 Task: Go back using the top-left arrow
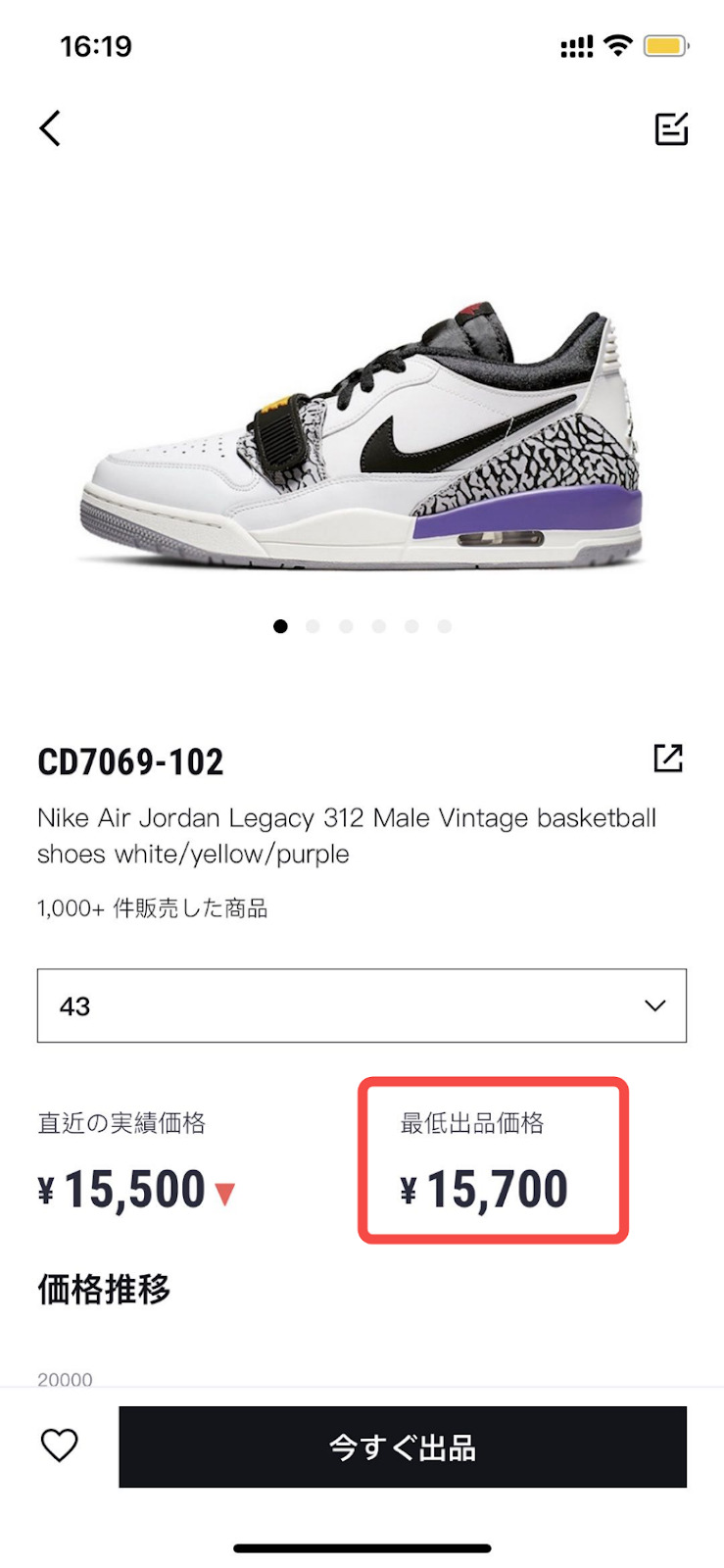50,128
